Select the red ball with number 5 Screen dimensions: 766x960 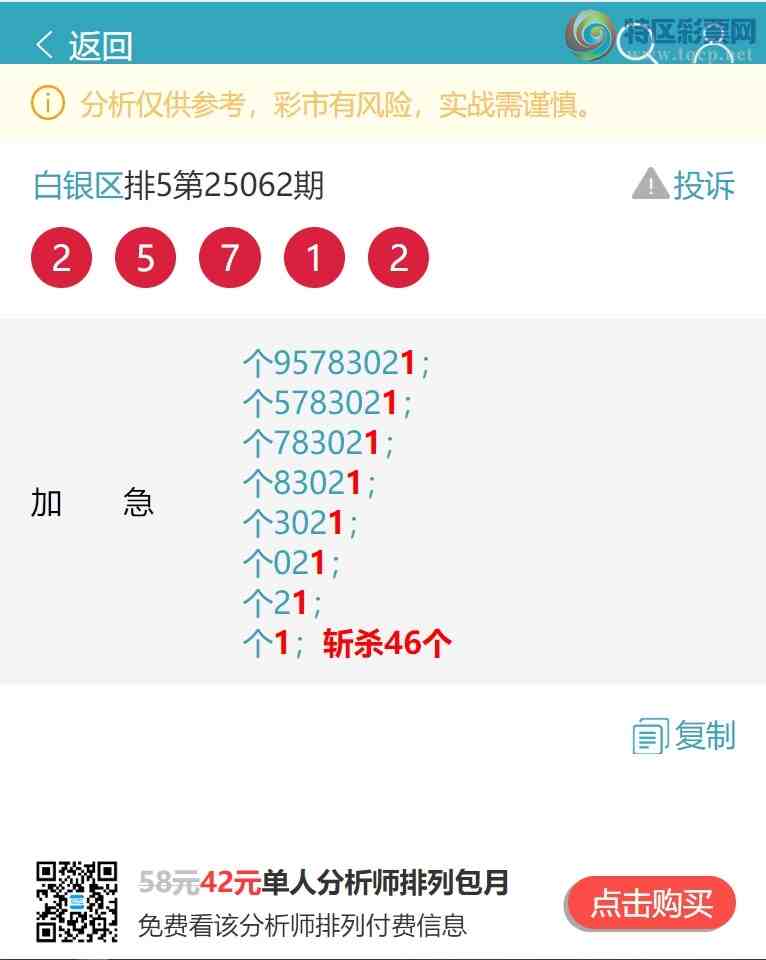click(145, 257)
